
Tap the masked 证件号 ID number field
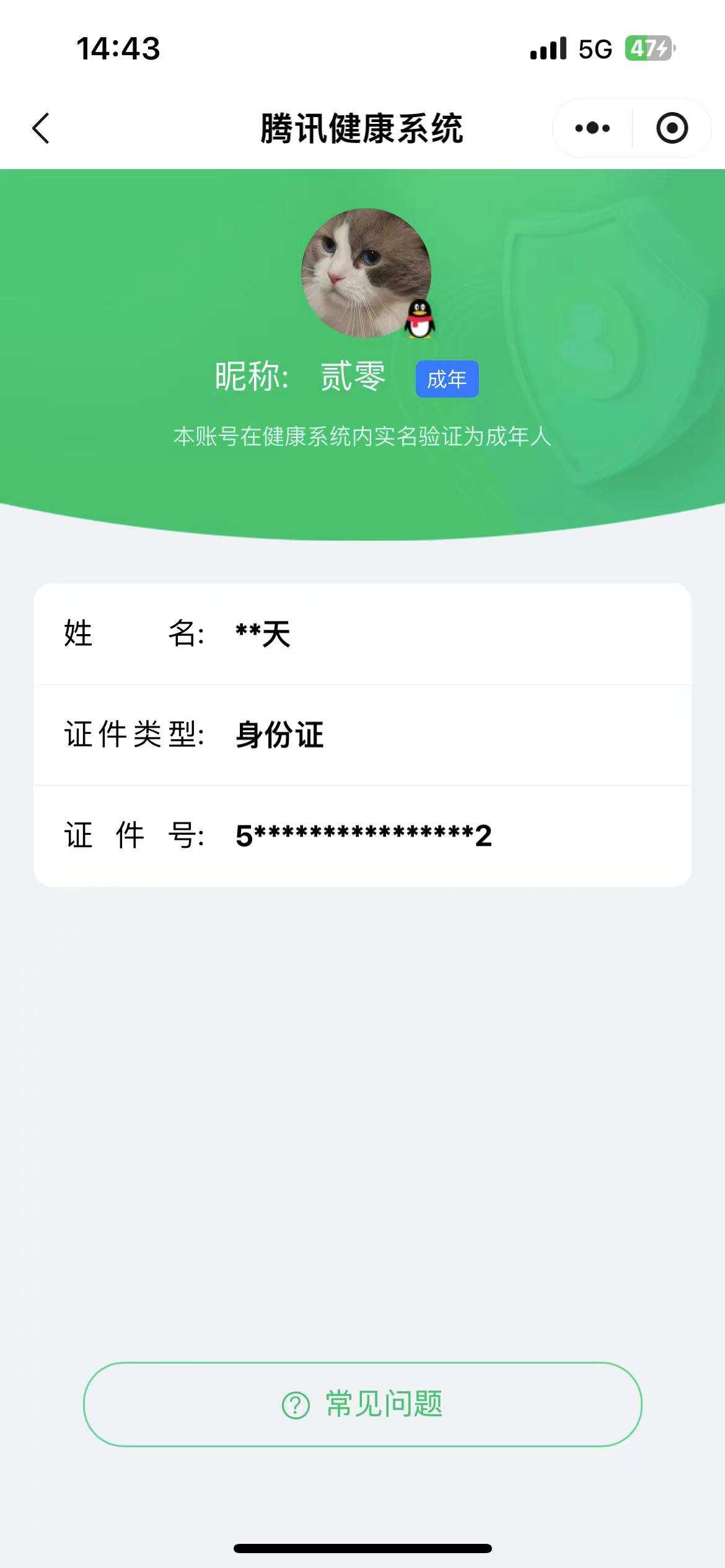coord(362,835)
